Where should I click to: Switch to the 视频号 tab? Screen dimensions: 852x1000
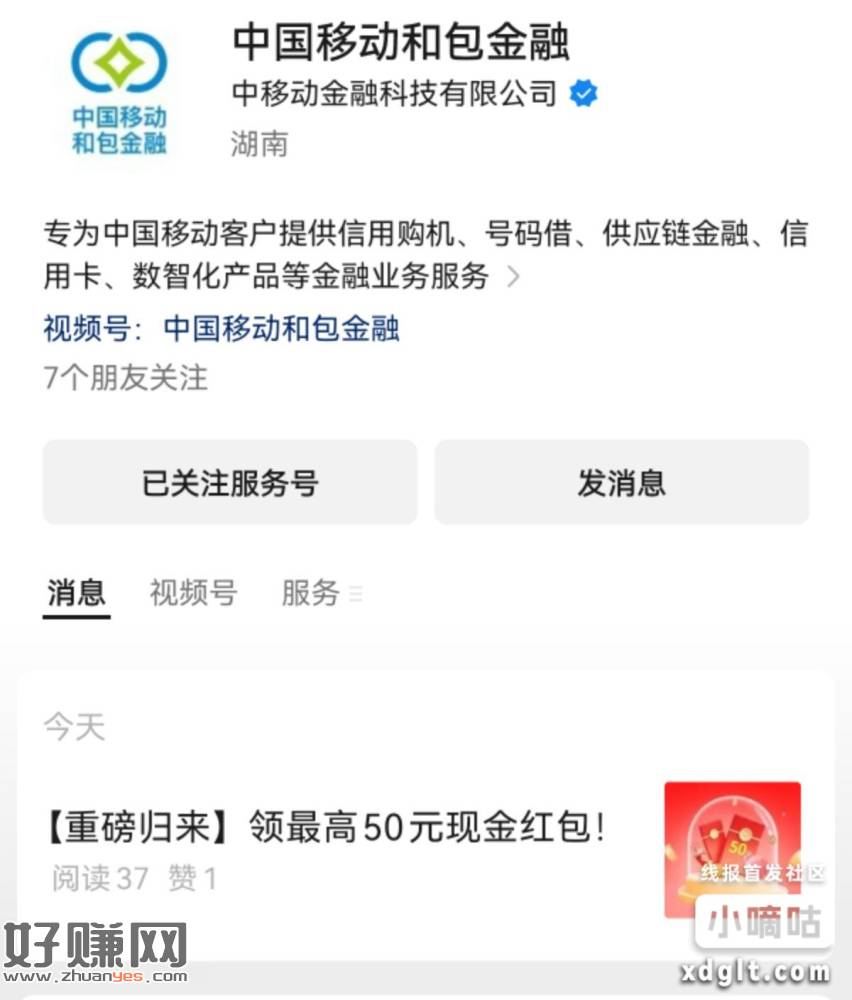193,593
